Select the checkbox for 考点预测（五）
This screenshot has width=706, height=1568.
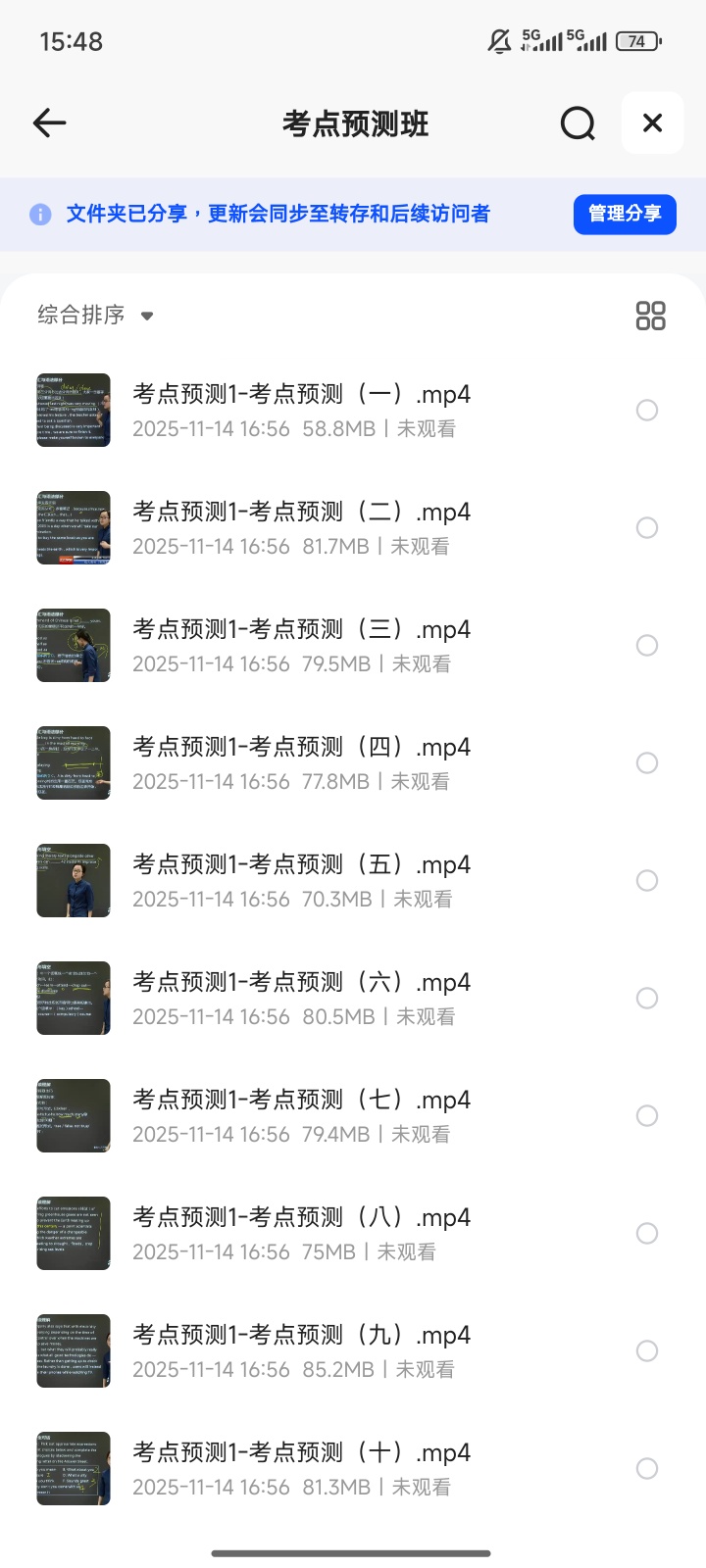coord(647,880)
